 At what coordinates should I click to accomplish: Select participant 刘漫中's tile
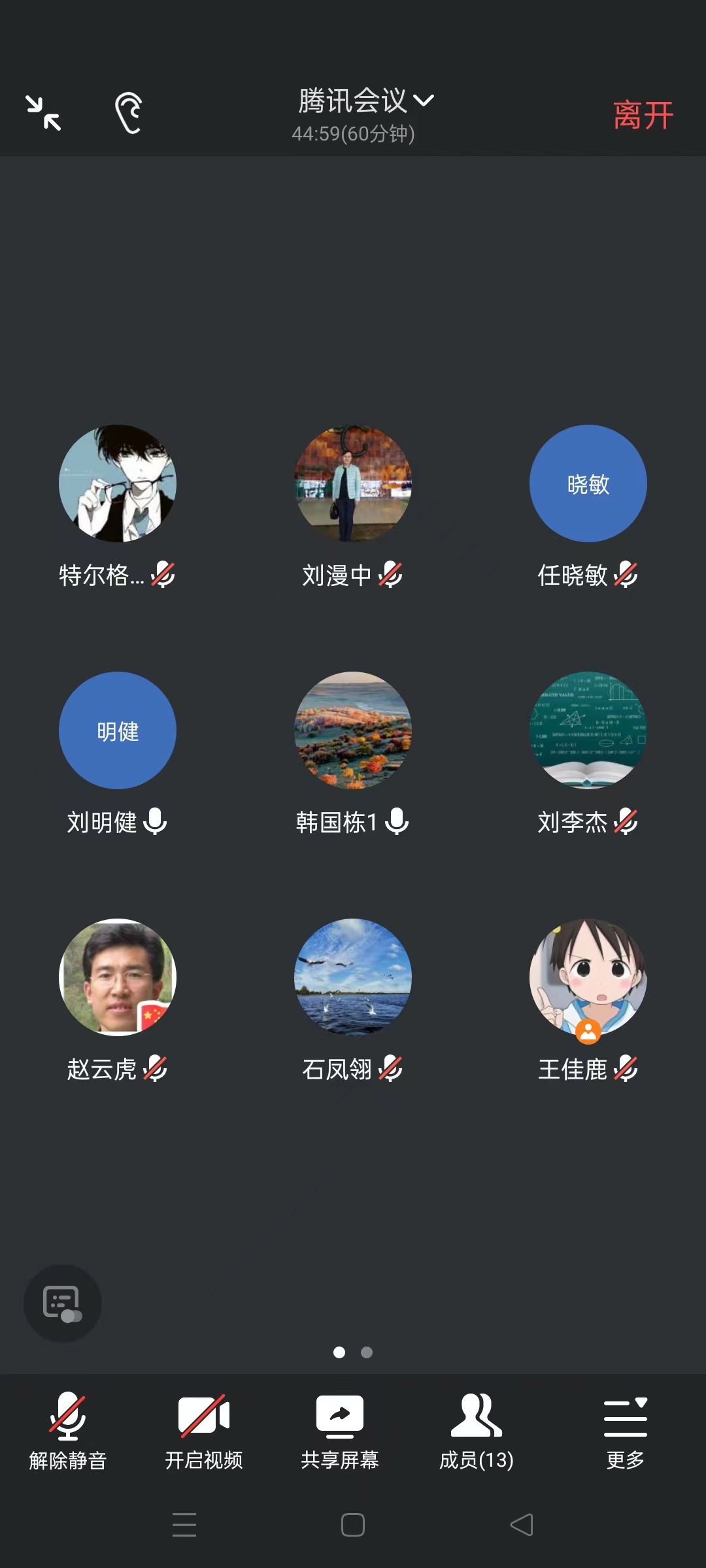353,483
